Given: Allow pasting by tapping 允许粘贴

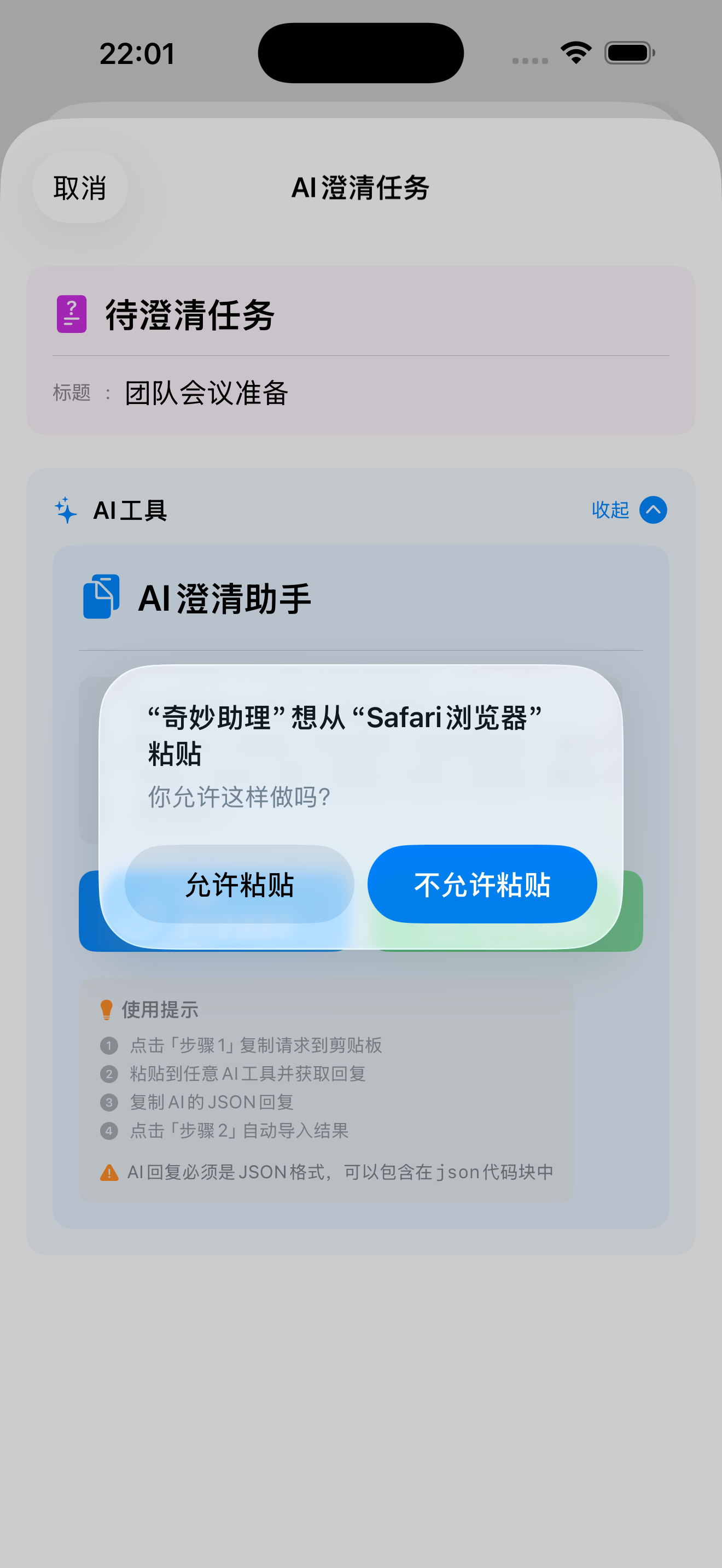Looking at the screenshot, I should pyautogui.click(x=241, y=885).
